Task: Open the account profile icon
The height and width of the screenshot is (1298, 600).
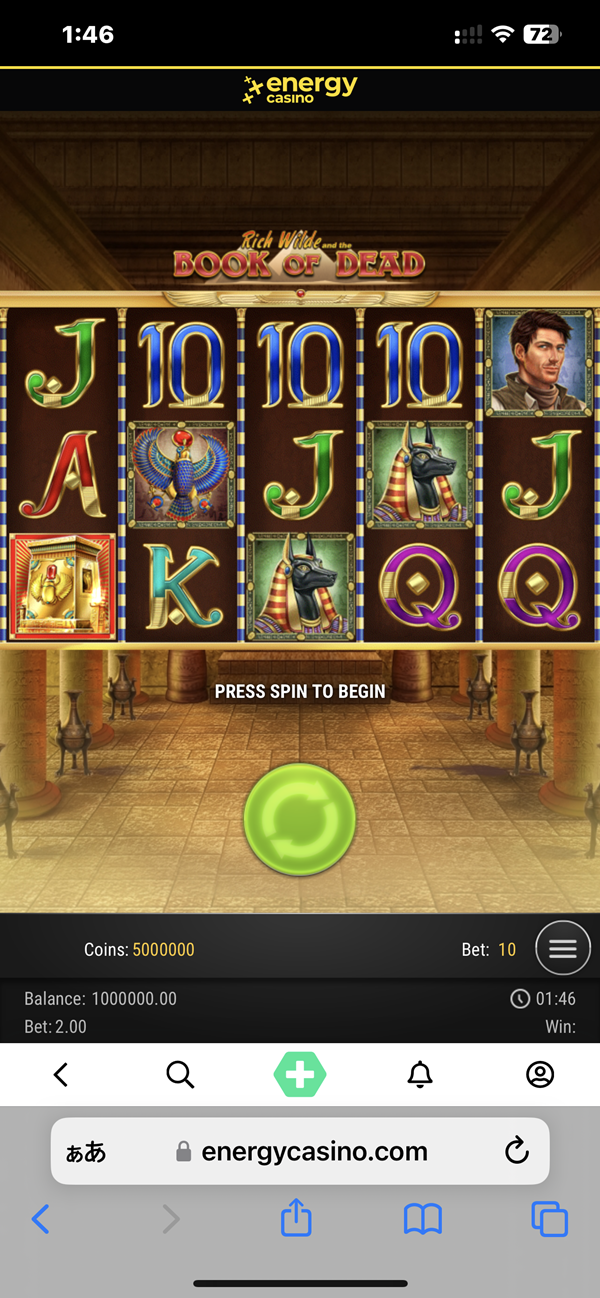Action: pos(540,1075)
